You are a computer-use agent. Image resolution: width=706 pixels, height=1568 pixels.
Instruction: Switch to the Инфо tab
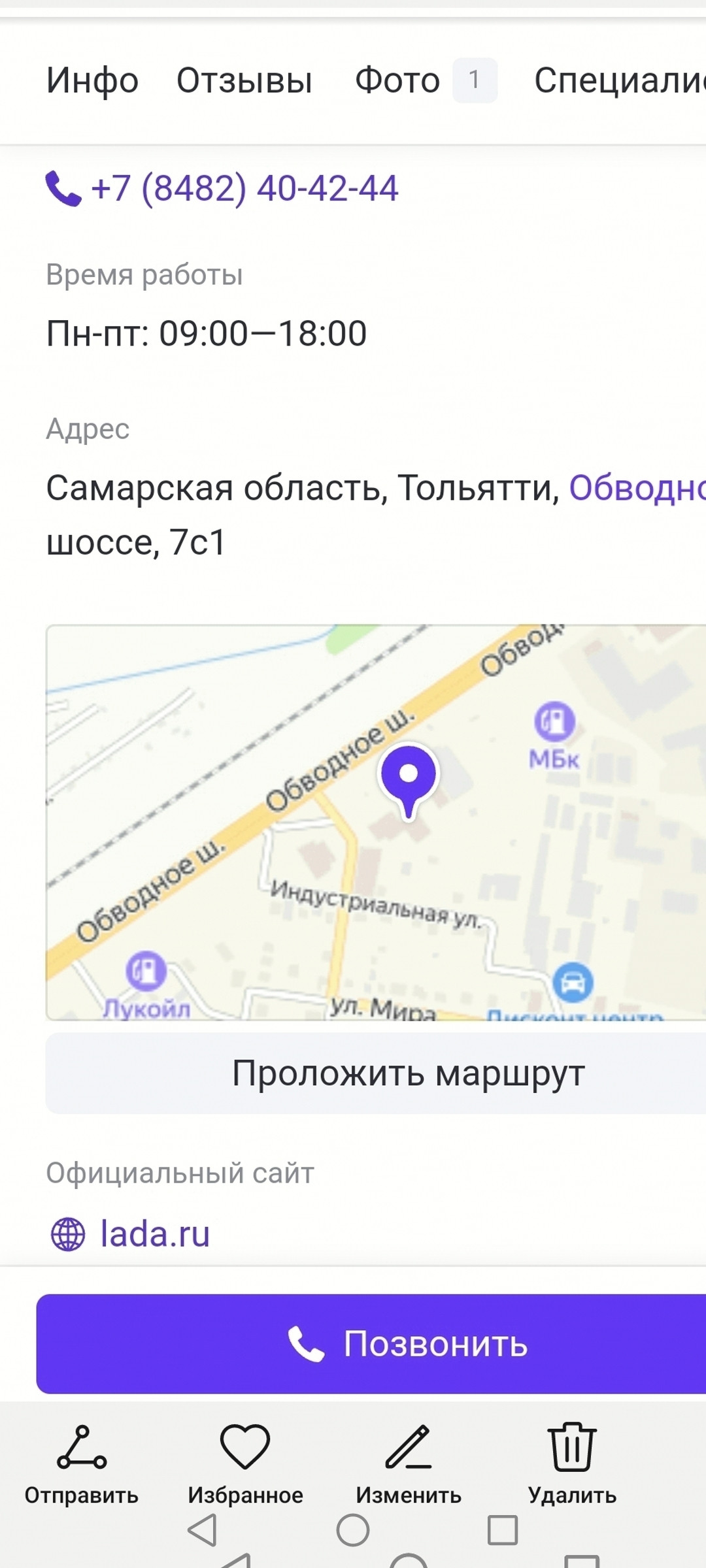click(x=92, y=80)
